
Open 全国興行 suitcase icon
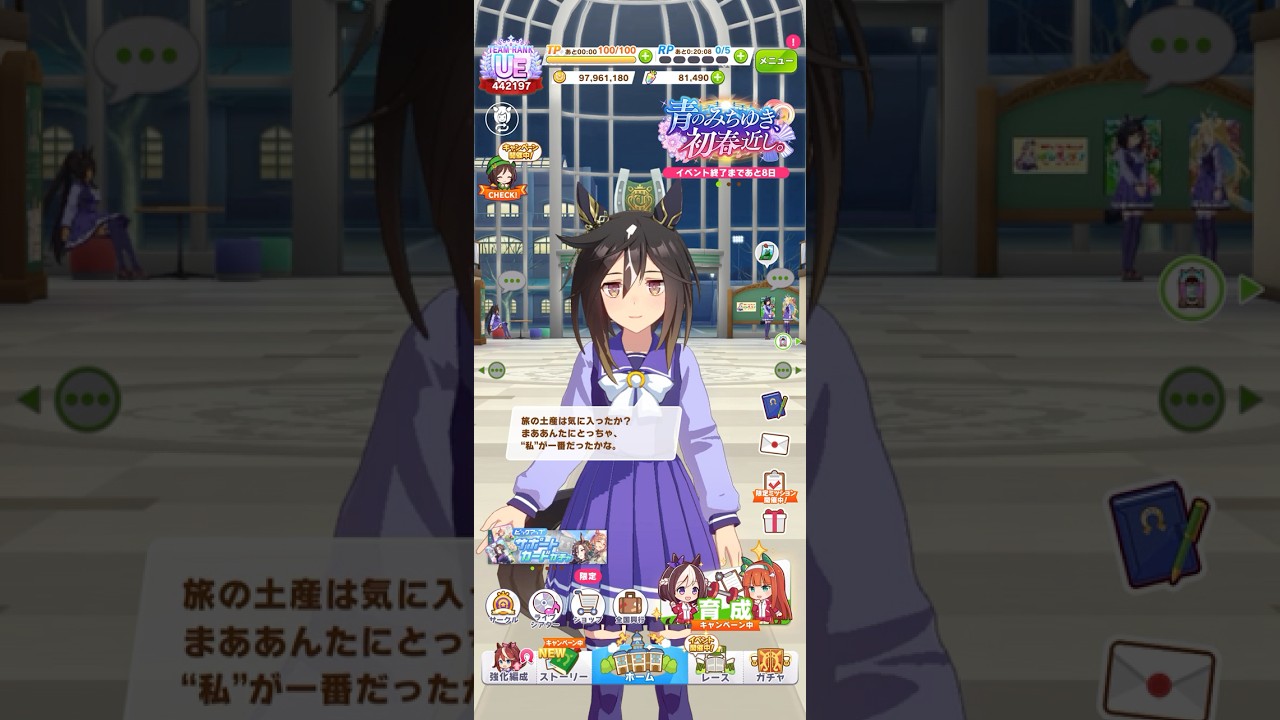click(630, 606)
